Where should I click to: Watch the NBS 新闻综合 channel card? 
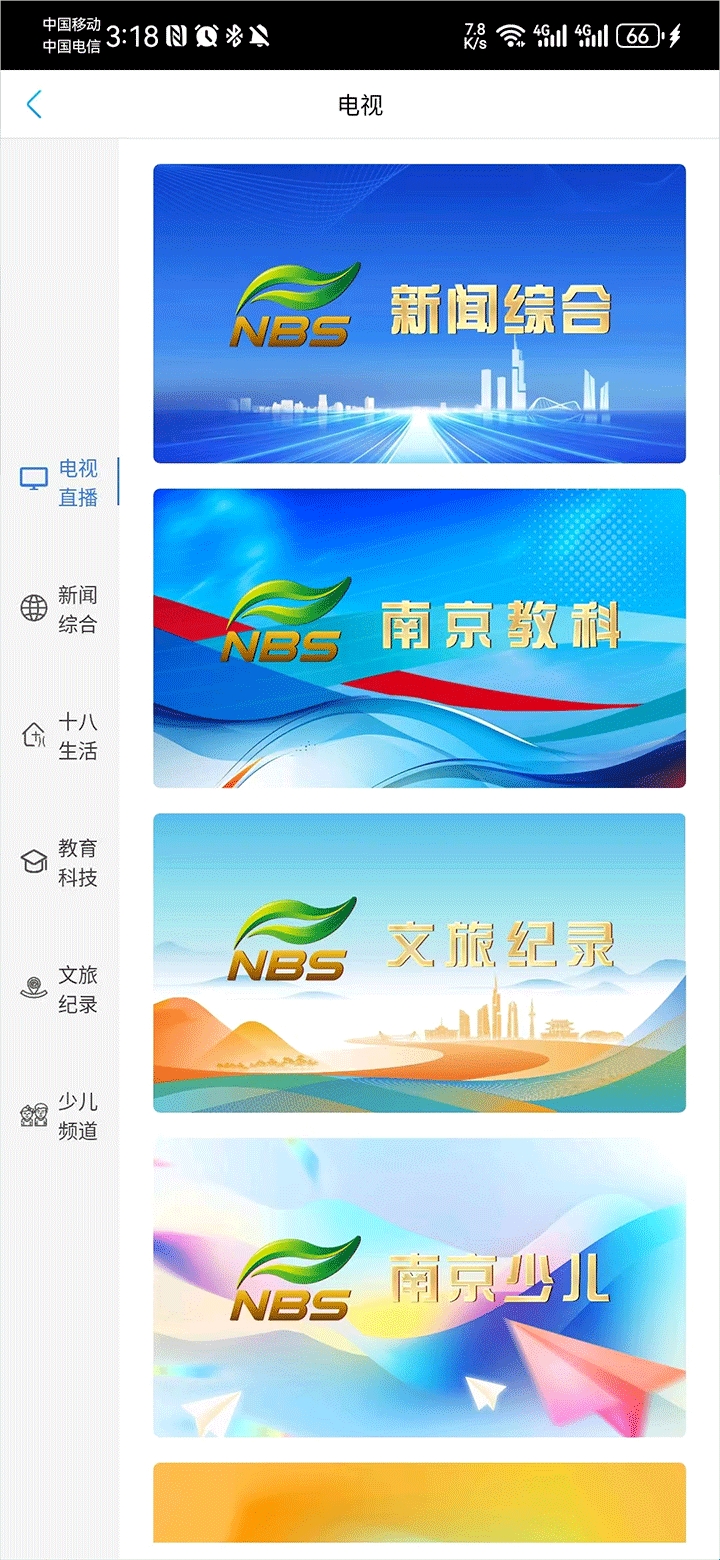pos(419,313)
